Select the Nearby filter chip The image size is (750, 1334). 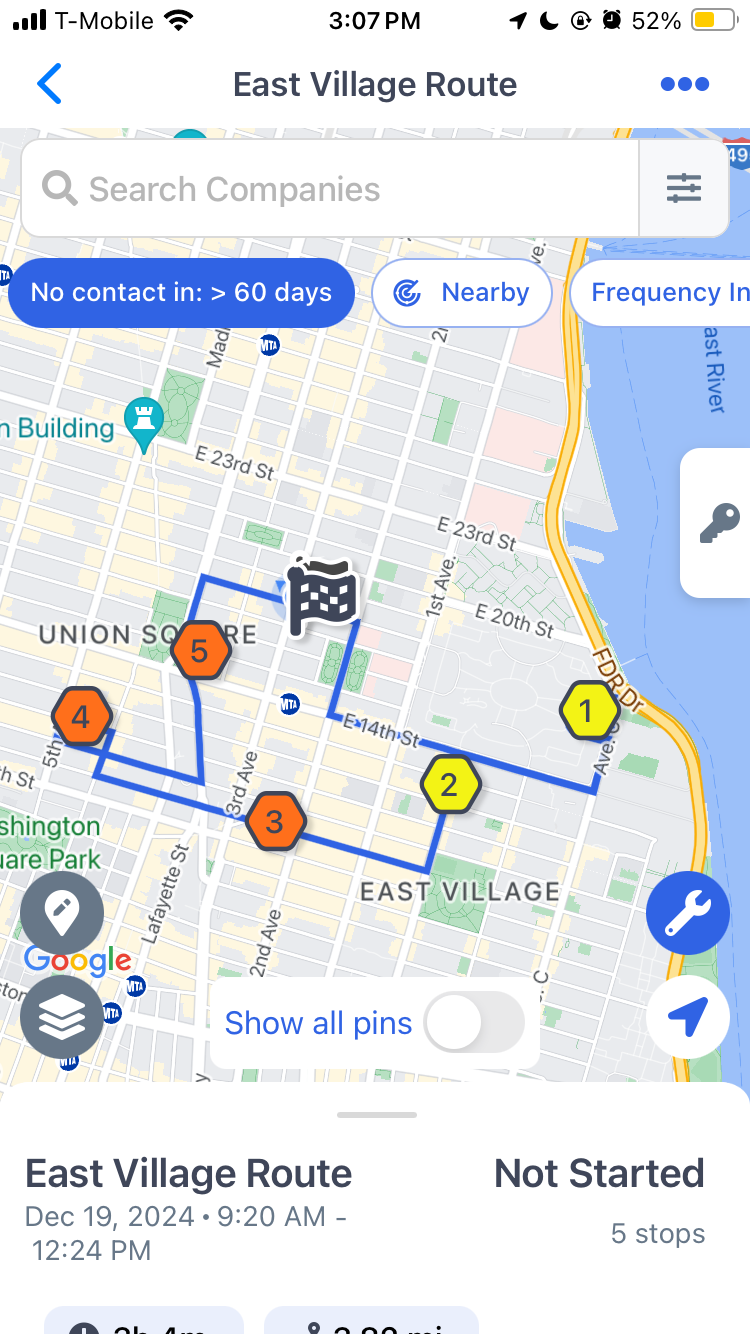point(462,293)
